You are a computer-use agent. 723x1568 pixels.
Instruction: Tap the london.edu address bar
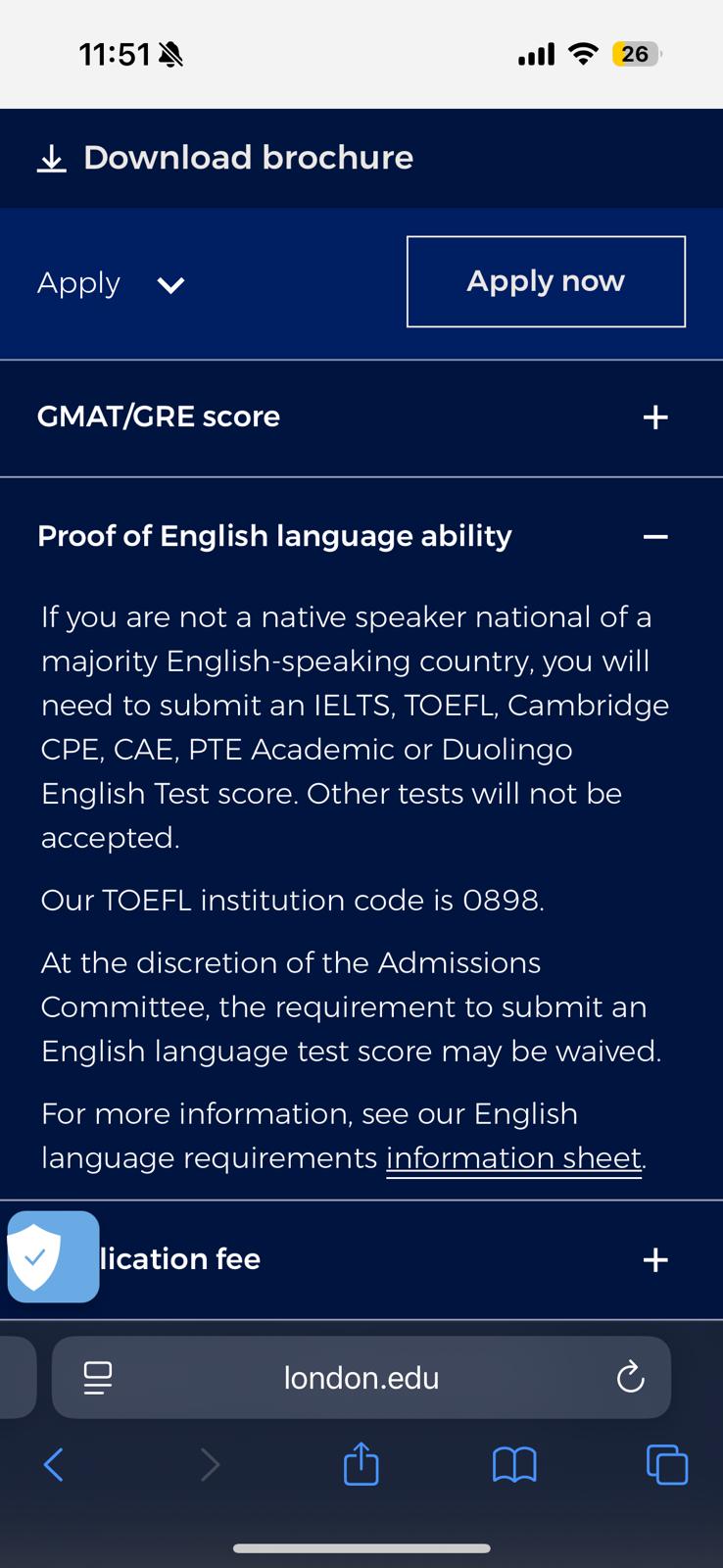click(x=361, y=1378)
